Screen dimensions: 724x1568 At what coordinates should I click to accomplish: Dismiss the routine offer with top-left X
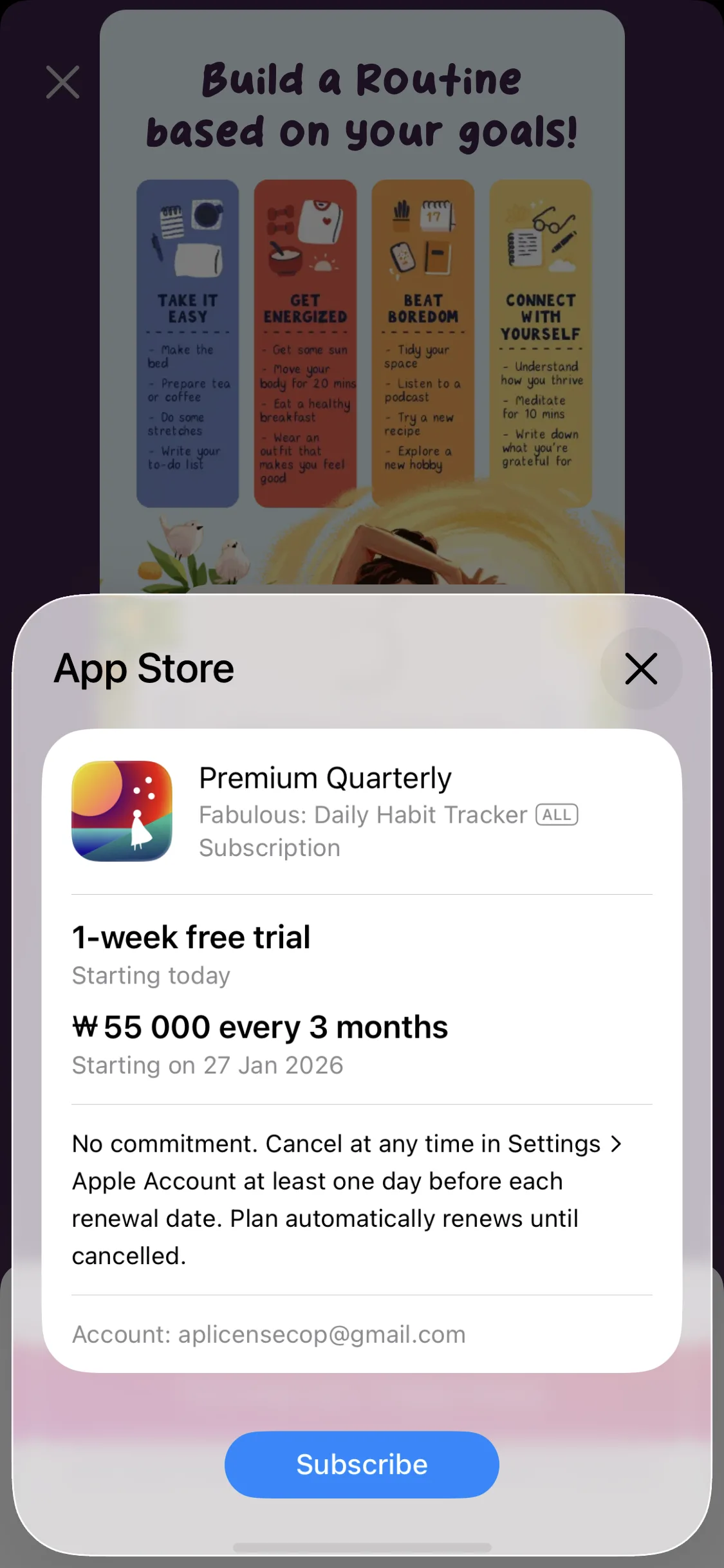pos(63,82)
